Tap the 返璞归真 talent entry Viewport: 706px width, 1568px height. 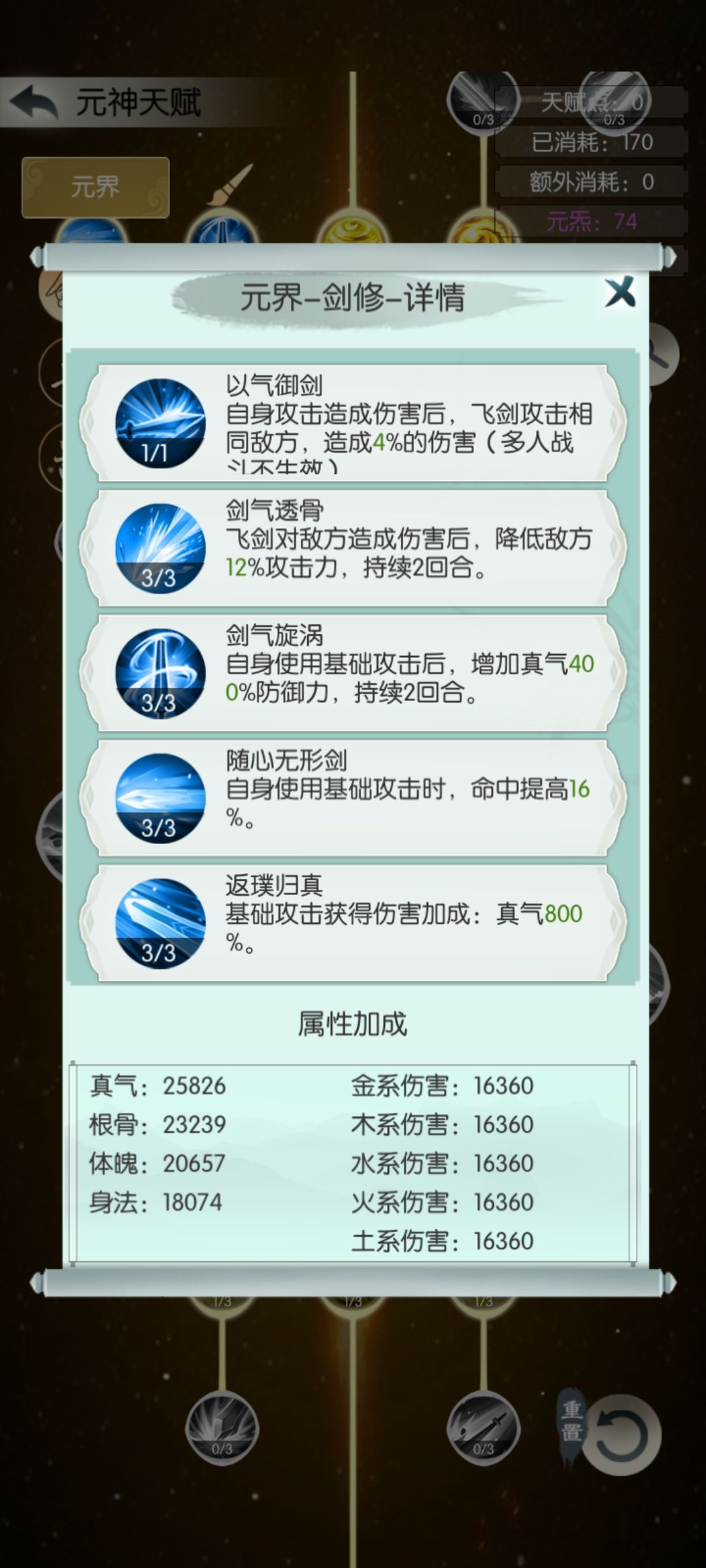(353, 922)
